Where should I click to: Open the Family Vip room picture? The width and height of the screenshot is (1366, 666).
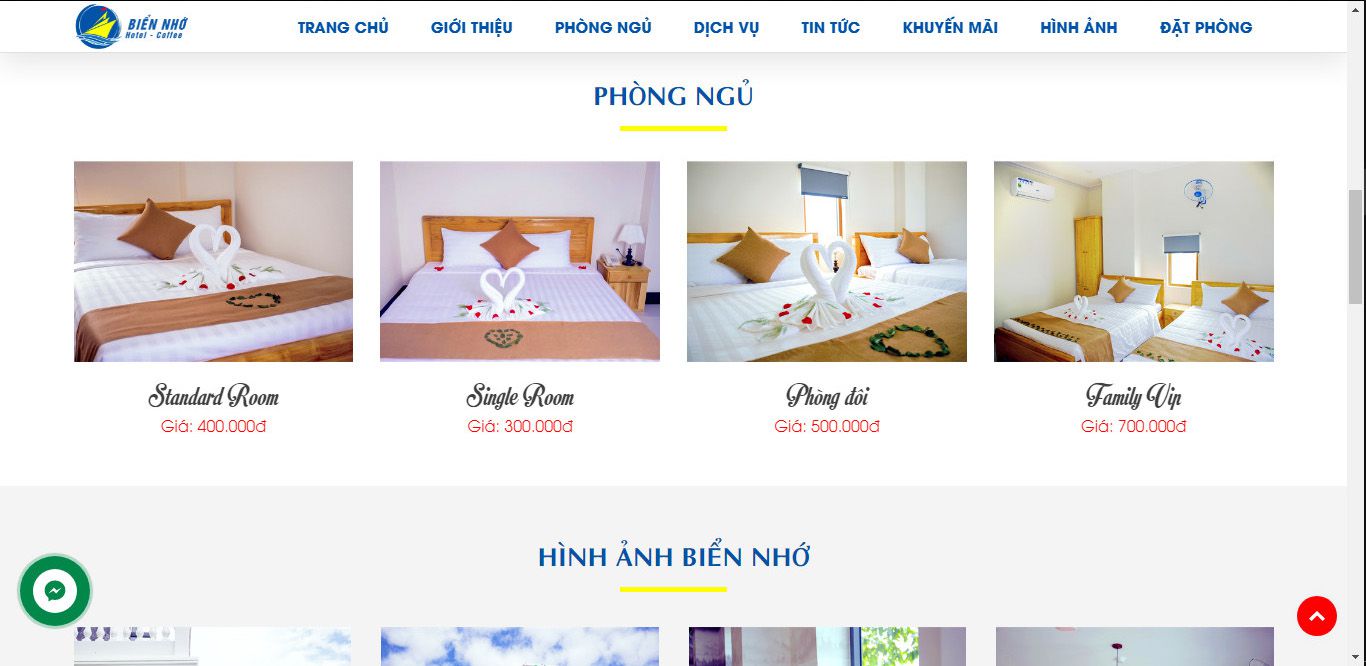[x=1133, y=261]
